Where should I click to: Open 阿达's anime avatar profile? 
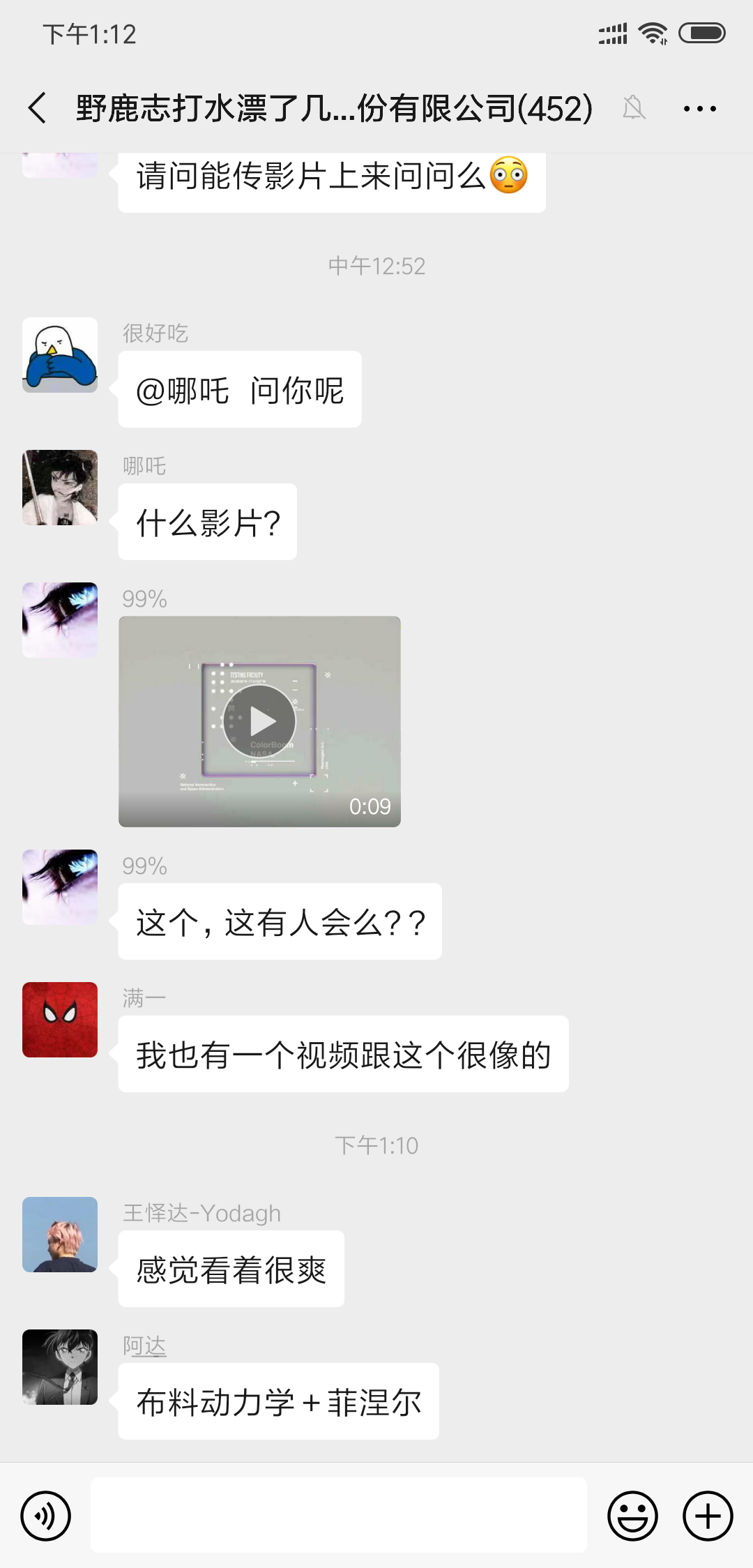click(x=60, y=1367)
